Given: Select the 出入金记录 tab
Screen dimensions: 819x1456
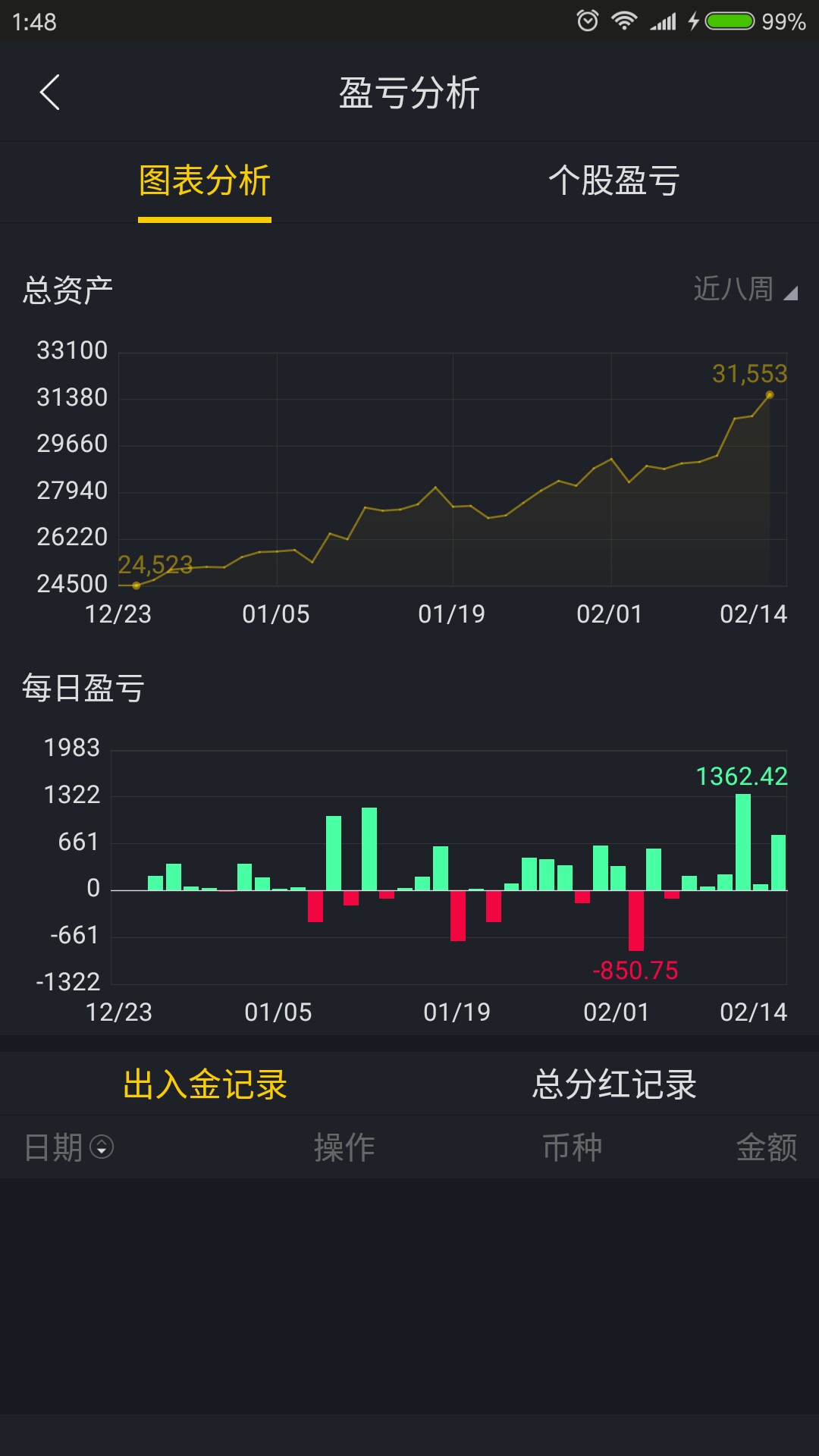Looking at the screenshot, I should (205, 1084).
